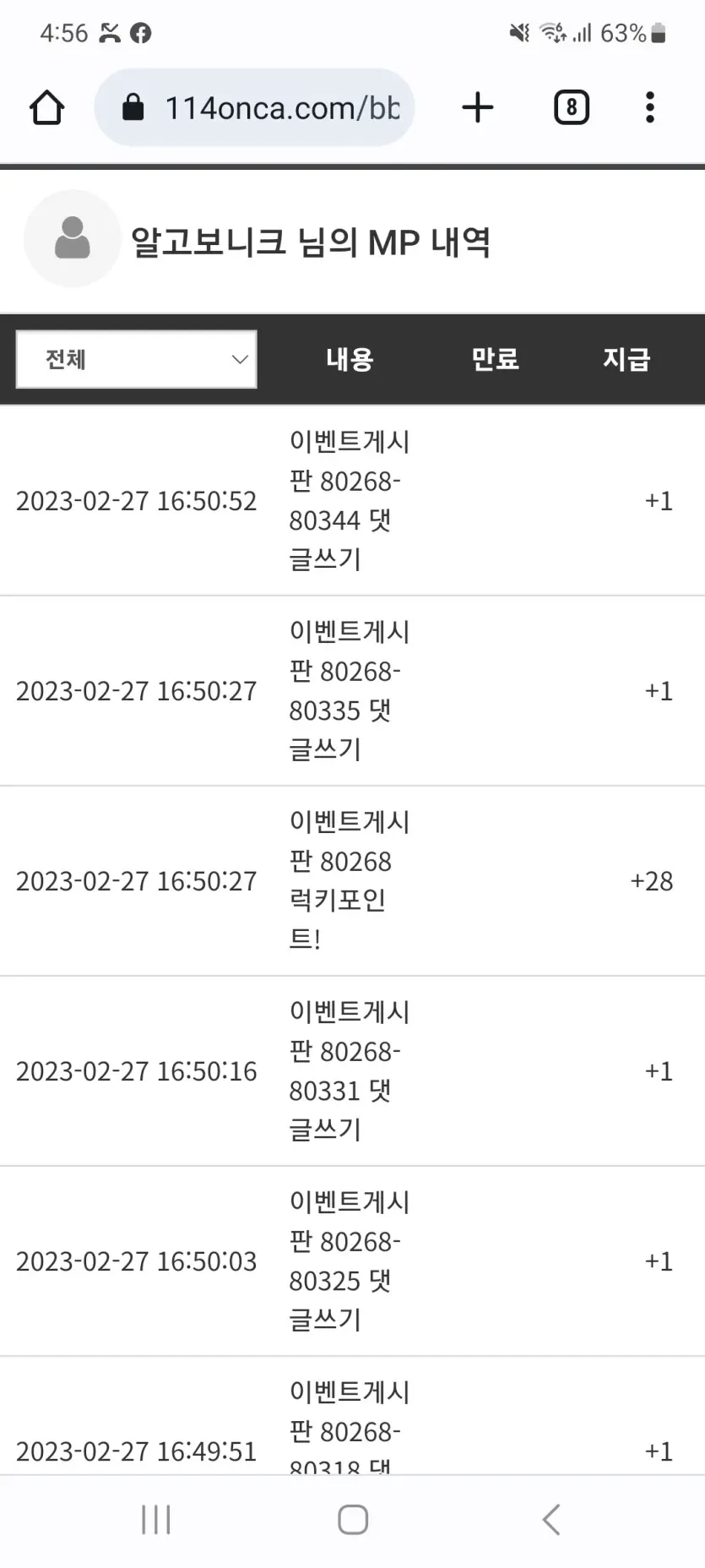Tap the 114onca.com address bar
The image size is (705, 1568).
pyautogui.click(x=254, y=107)
